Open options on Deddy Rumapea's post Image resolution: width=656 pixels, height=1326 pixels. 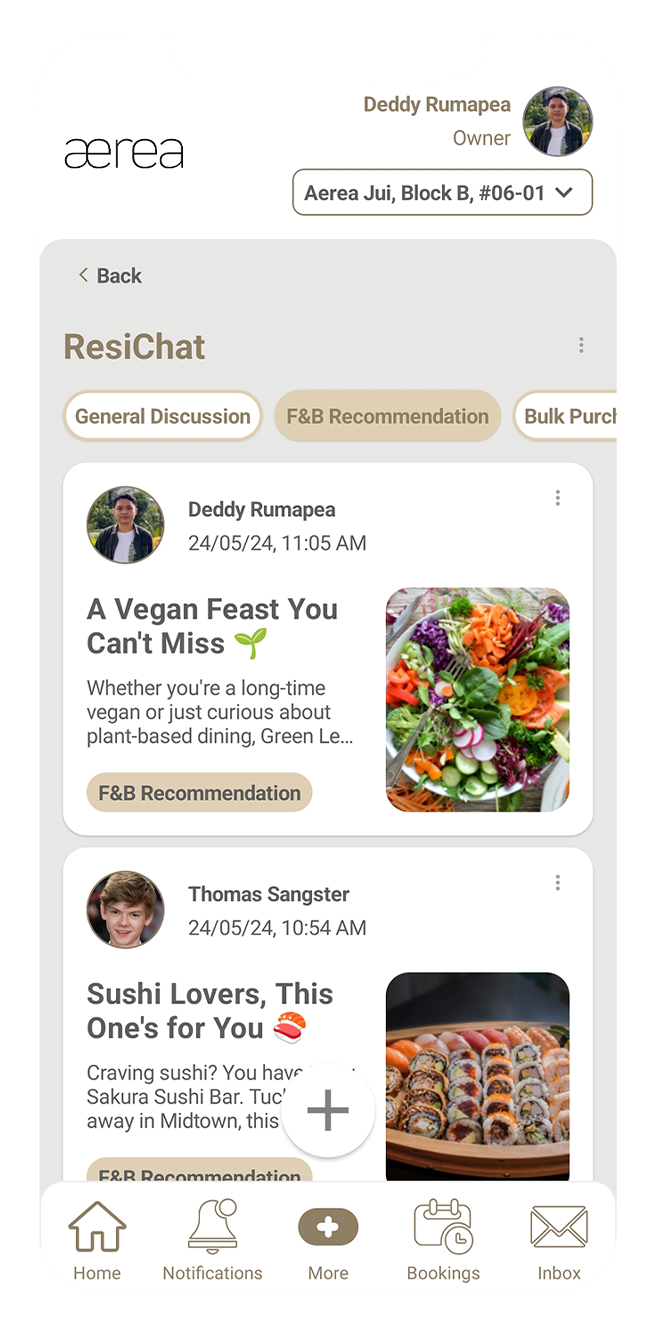pyautogui.click(x=557, y=498)
